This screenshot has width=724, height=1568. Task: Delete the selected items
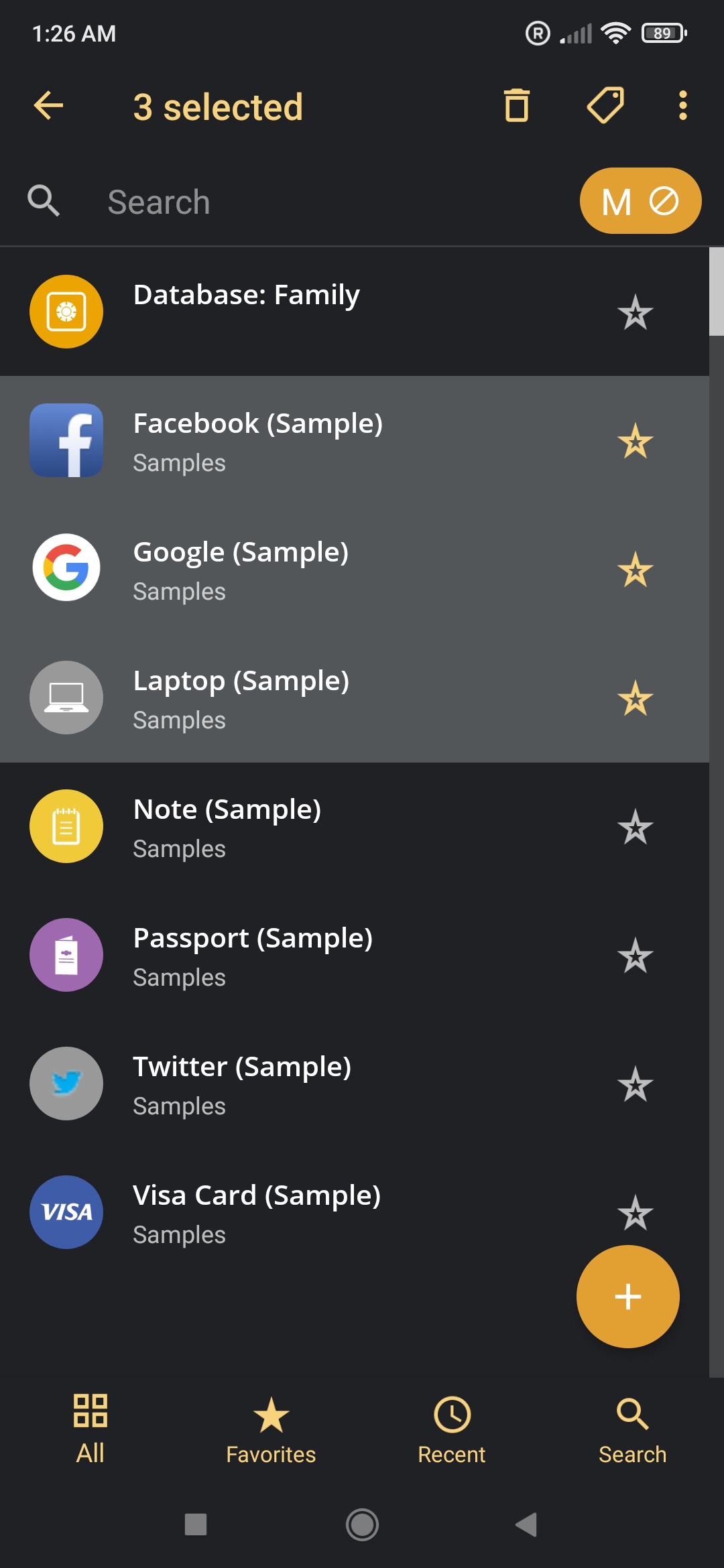516,106
